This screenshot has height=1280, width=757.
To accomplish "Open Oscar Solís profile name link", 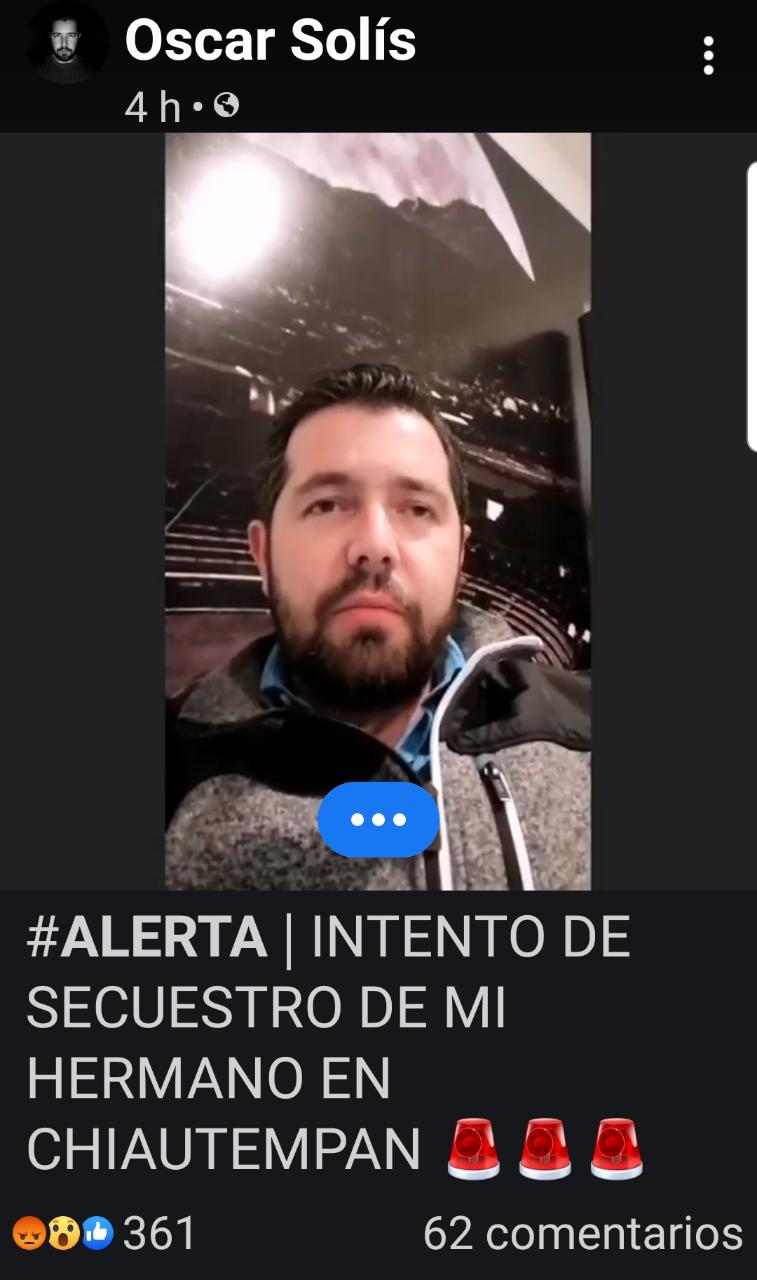I will point(270,42).
